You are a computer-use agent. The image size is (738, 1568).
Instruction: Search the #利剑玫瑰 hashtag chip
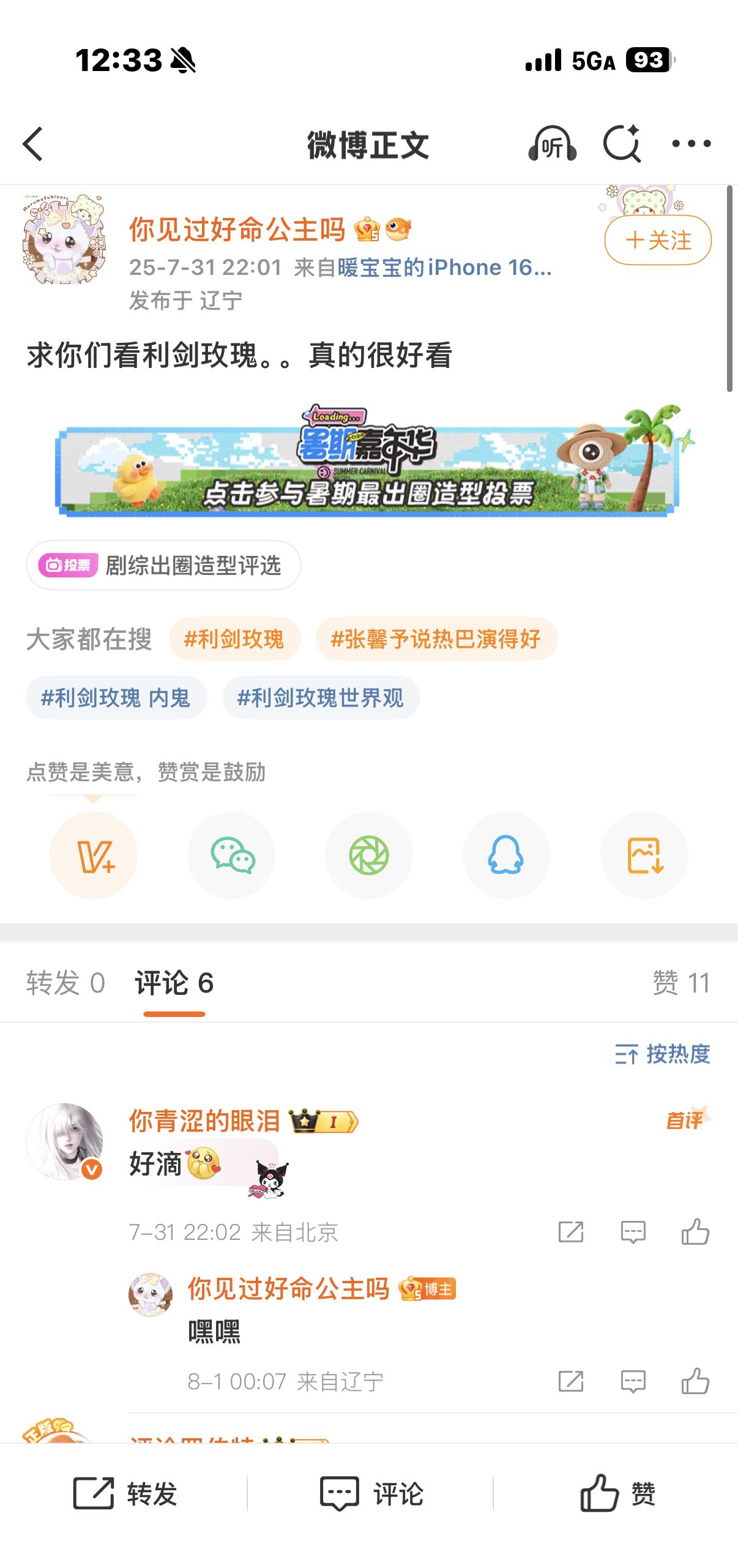point(234,639)
